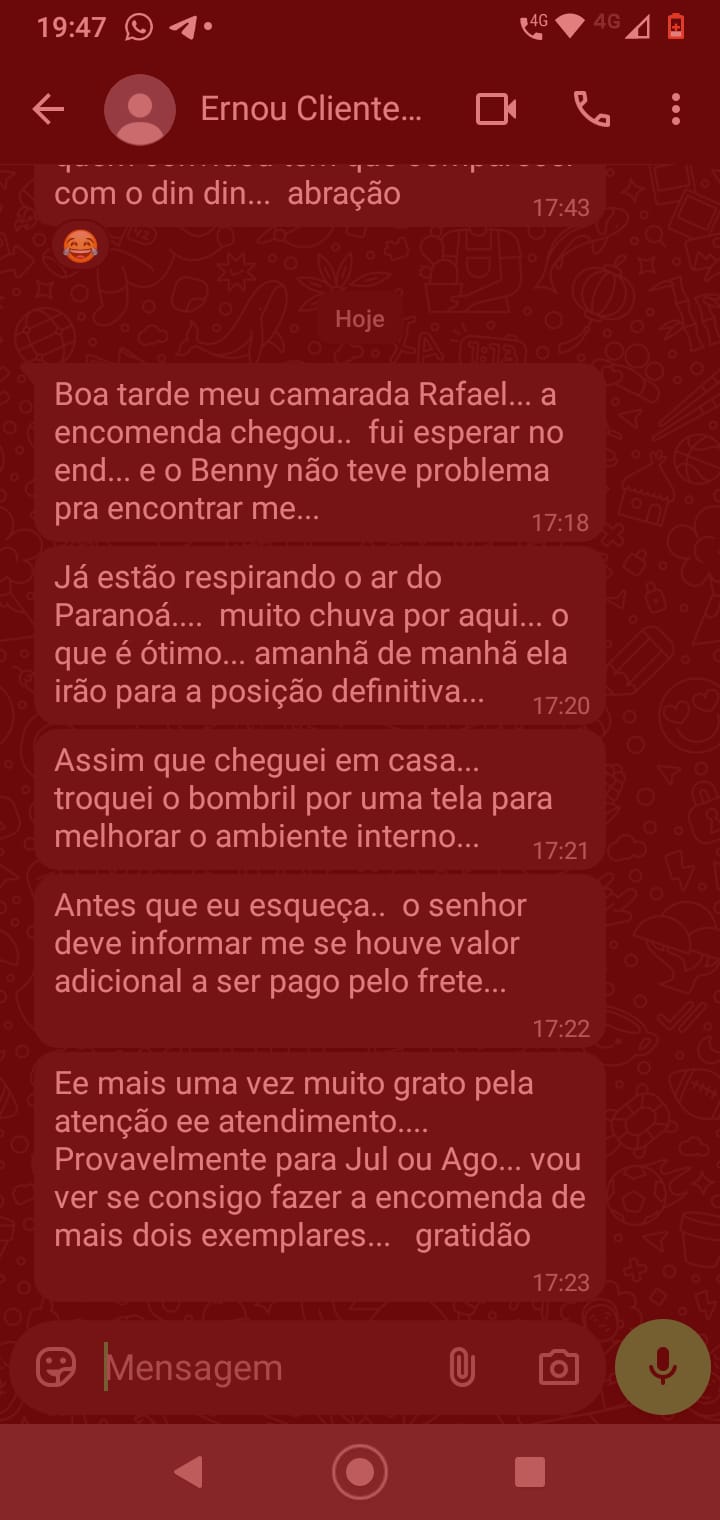This screenshot has width=720, height=1520.
Task: Open Ernou Cliente's contact profile picture
Action: [139, 110]
